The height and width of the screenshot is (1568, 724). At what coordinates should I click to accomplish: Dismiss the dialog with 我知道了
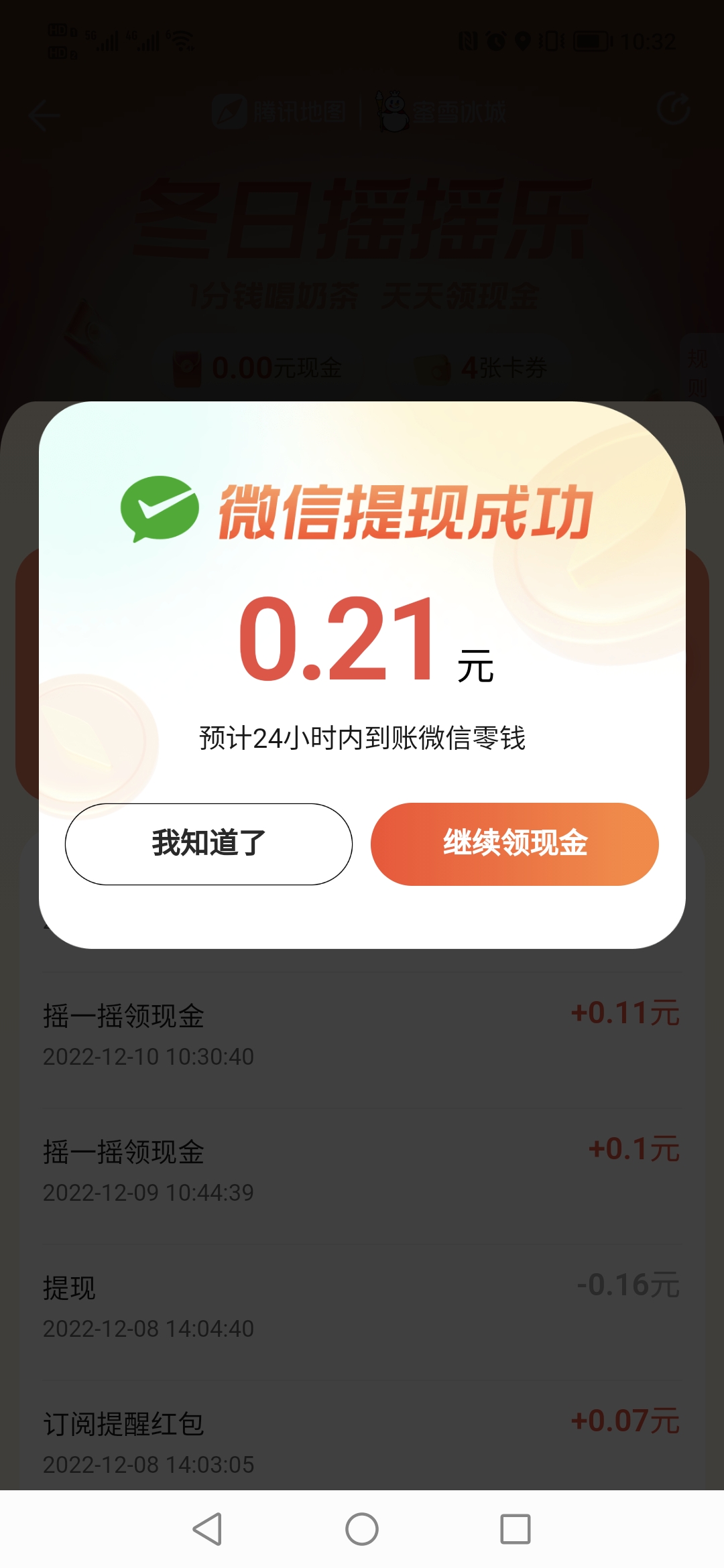pos(208,844)
